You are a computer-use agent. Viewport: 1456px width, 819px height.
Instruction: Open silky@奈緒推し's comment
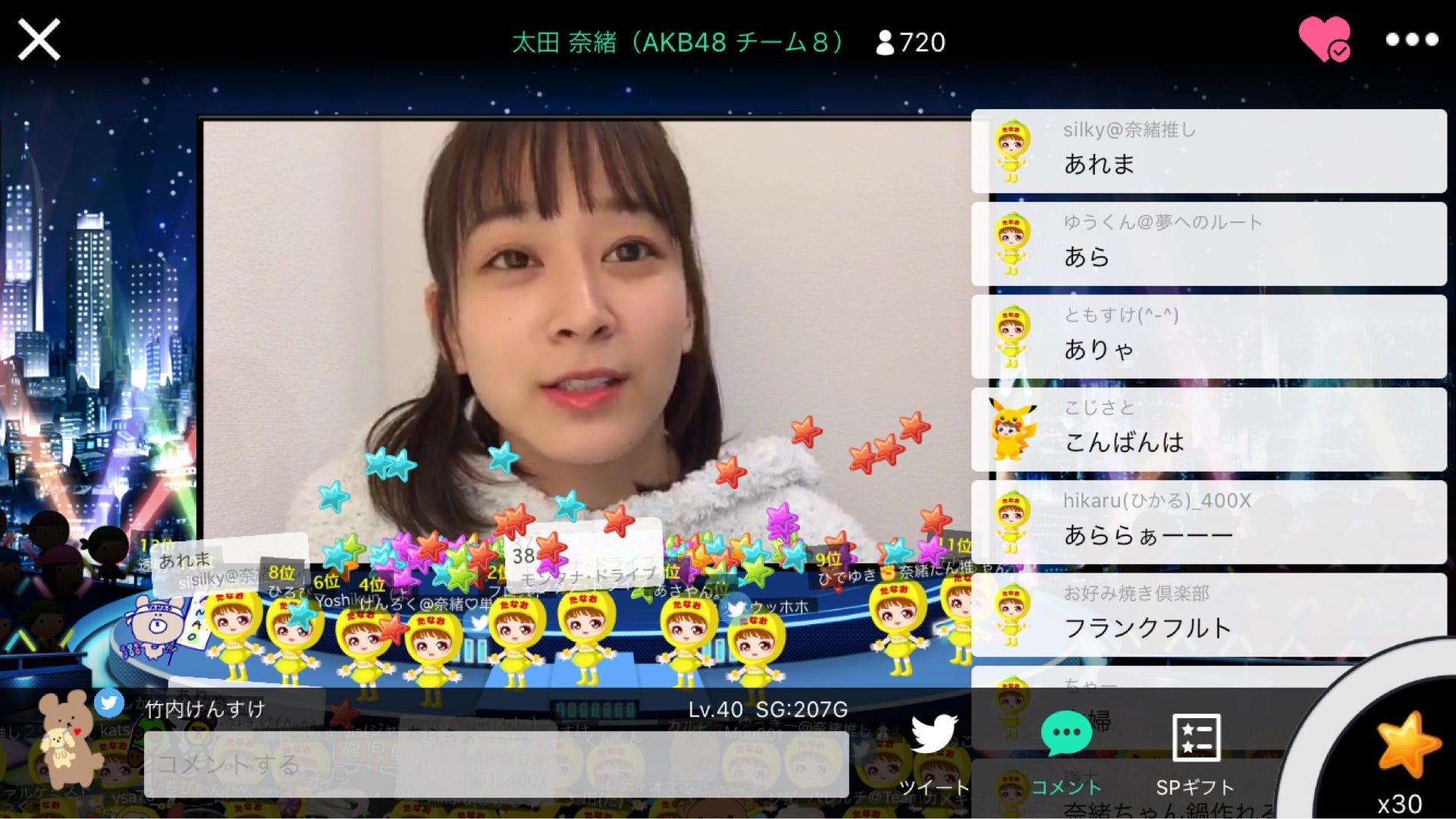tap(1208, 151)
